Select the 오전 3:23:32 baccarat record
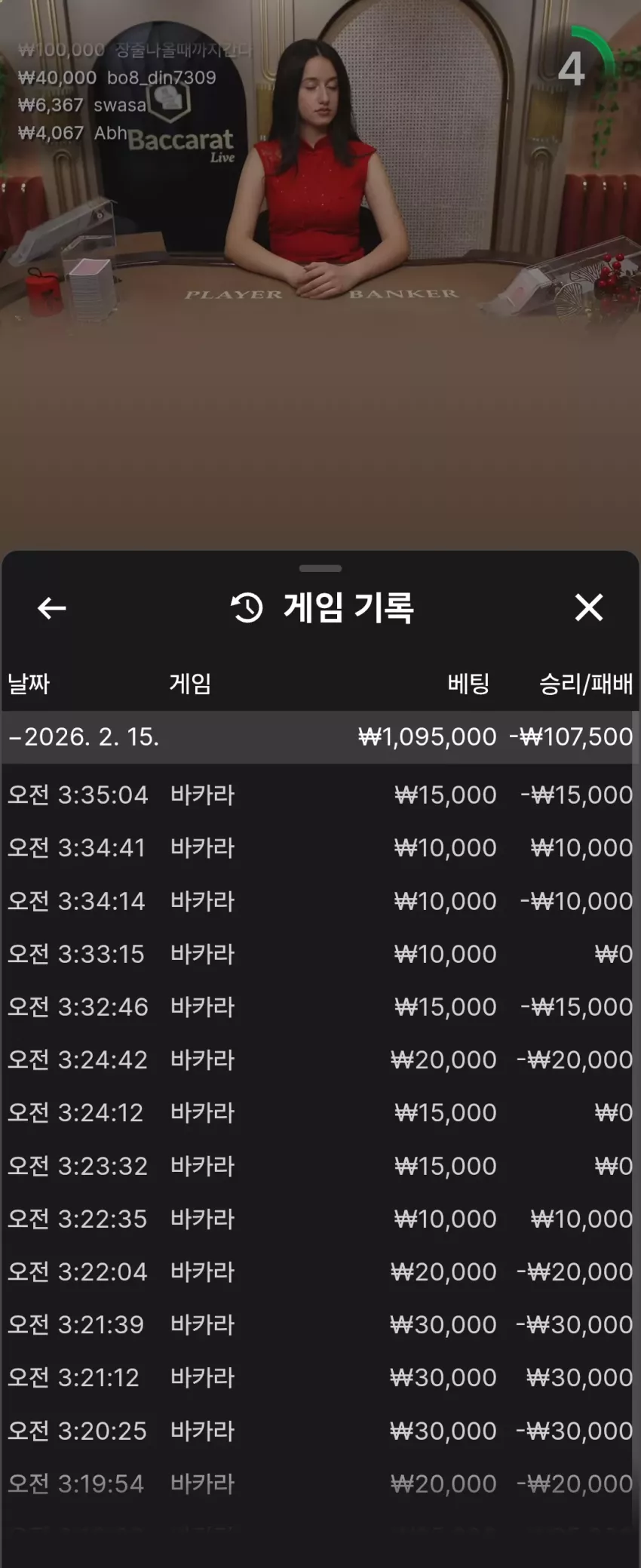 320,1166
